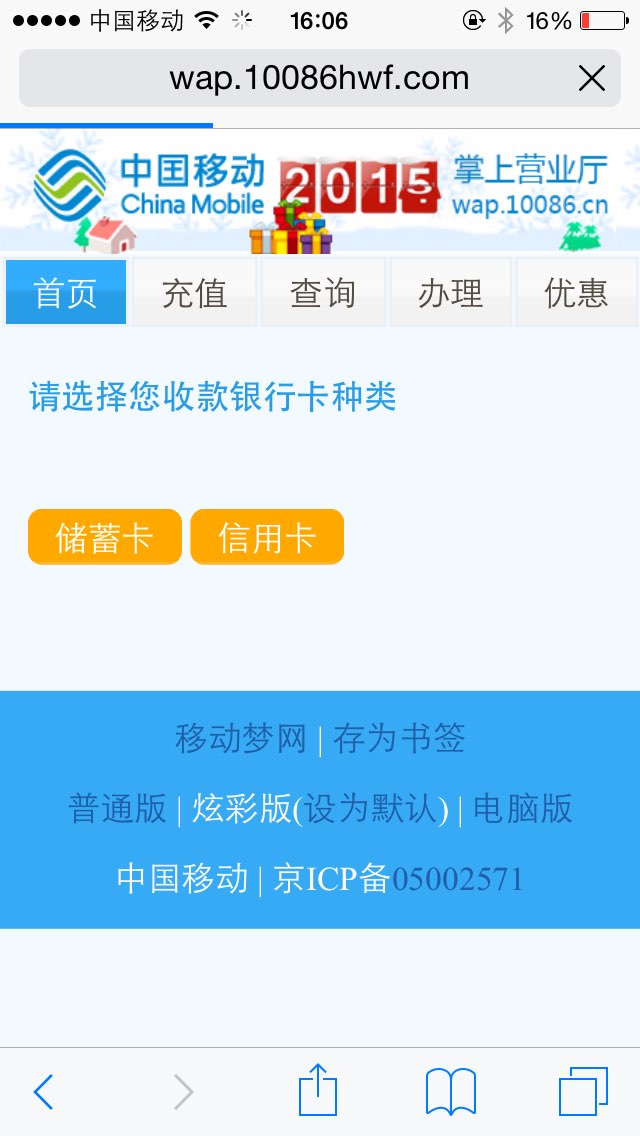Open the 充值 tab
The height and width of the screenshot is (1136, 640).
click(194, 293)
